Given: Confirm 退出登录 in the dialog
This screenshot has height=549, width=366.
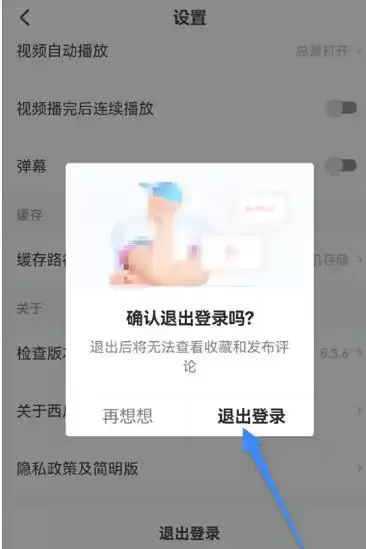Looking at the screenshot, I should pyautogui.click(x=251, y=416).
